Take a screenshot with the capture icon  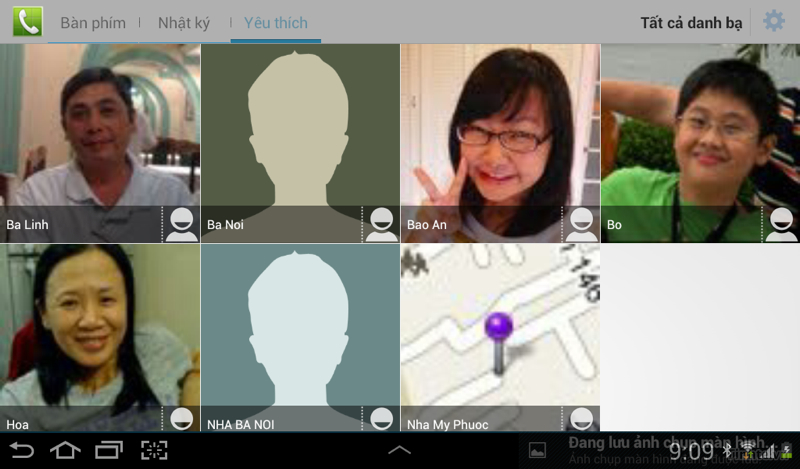154,450
